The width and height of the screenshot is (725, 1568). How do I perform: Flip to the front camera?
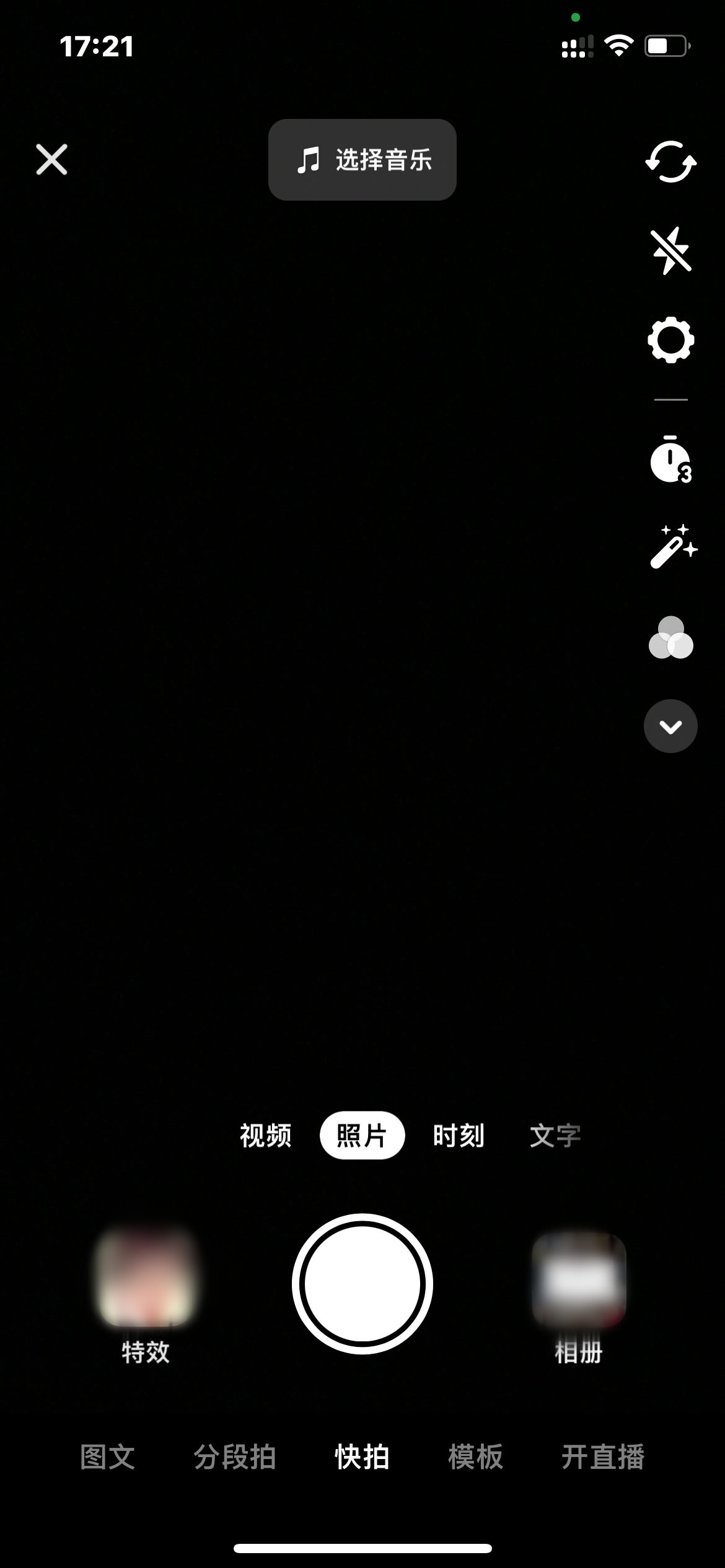point(671,162)
